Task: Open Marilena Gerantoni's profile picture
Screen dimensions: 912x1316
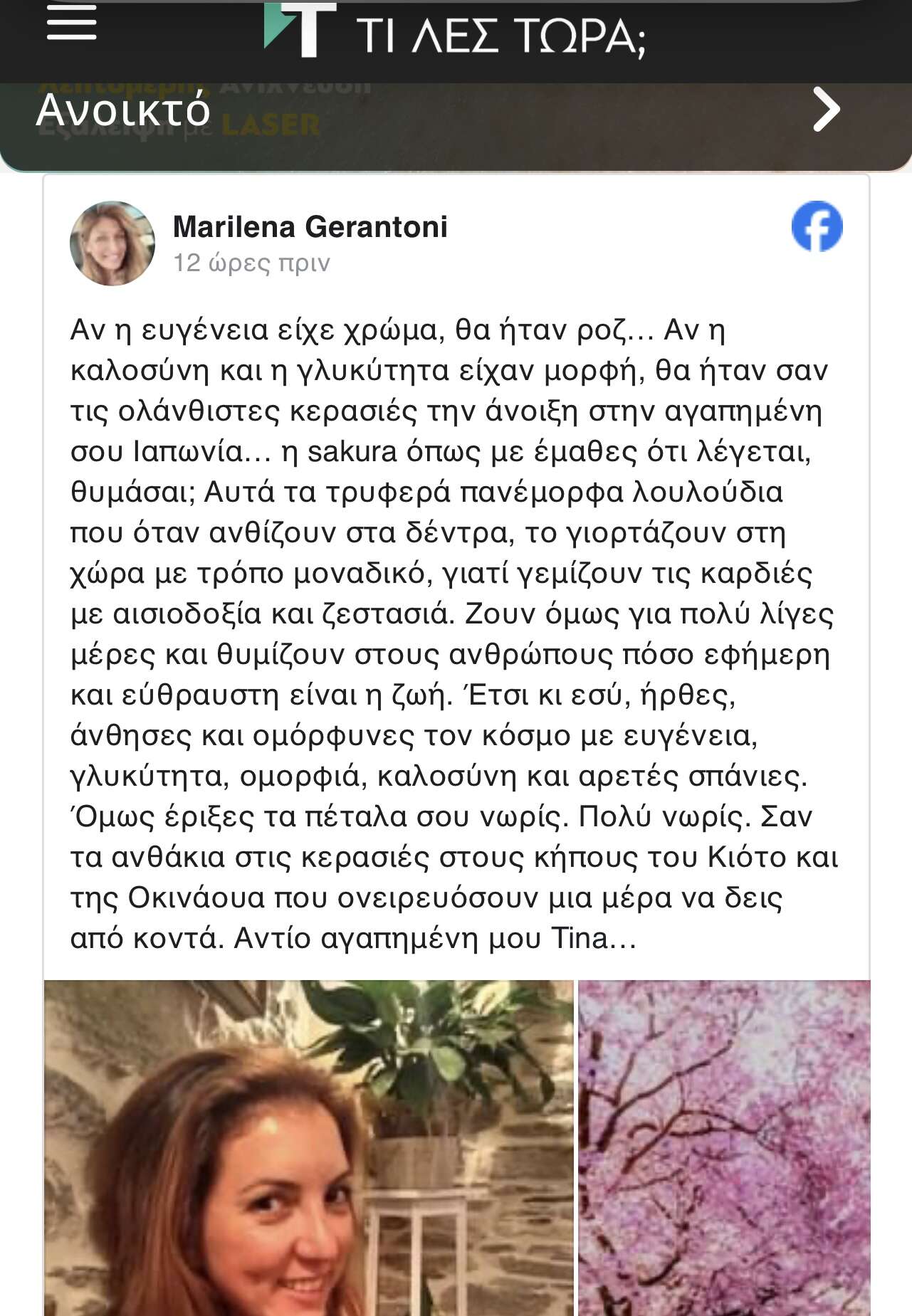Action: pyautogui.click(x=112, y=243)
